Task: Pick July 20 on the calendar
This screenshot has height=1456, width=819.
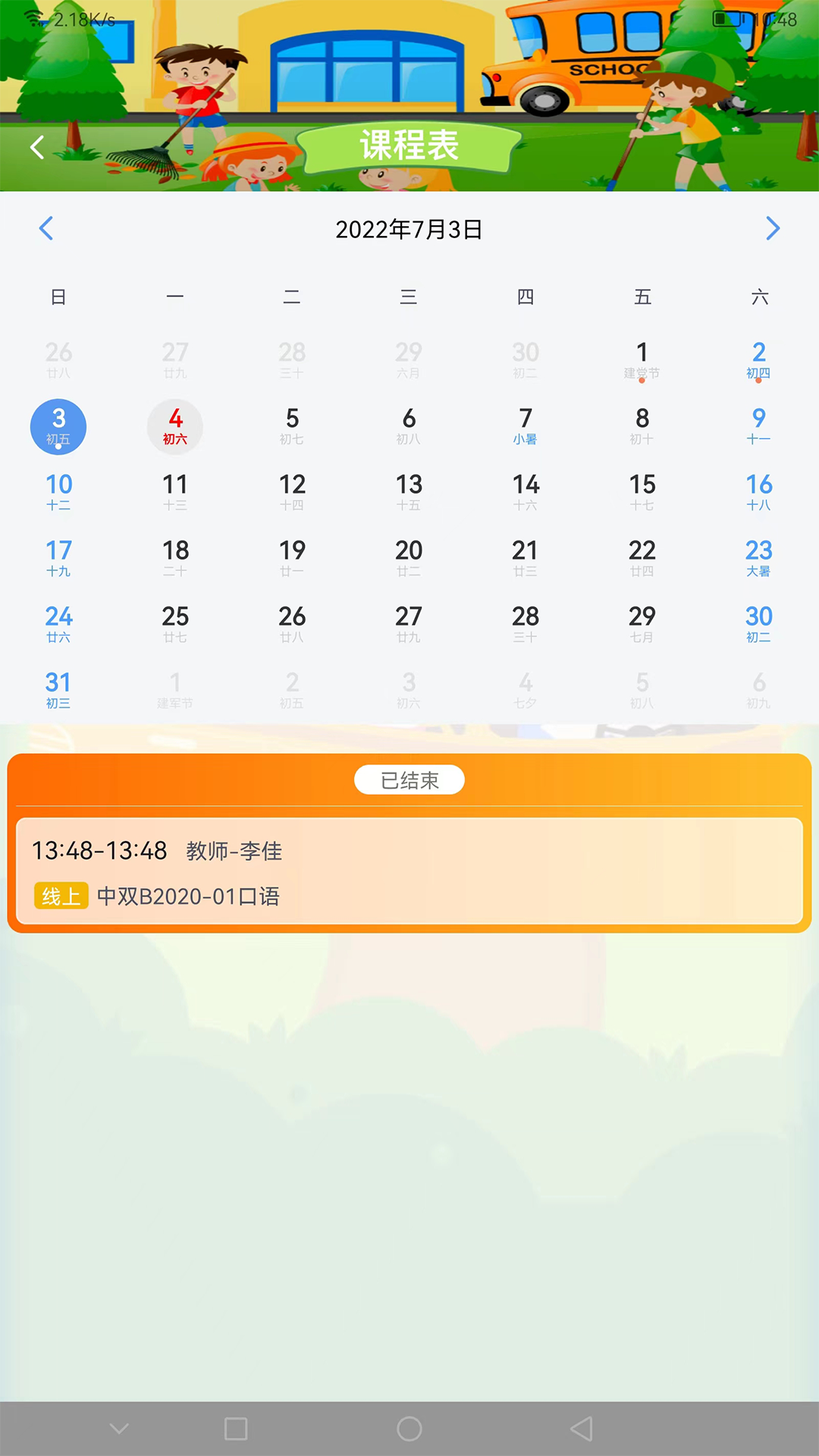Action: [409, 558]
